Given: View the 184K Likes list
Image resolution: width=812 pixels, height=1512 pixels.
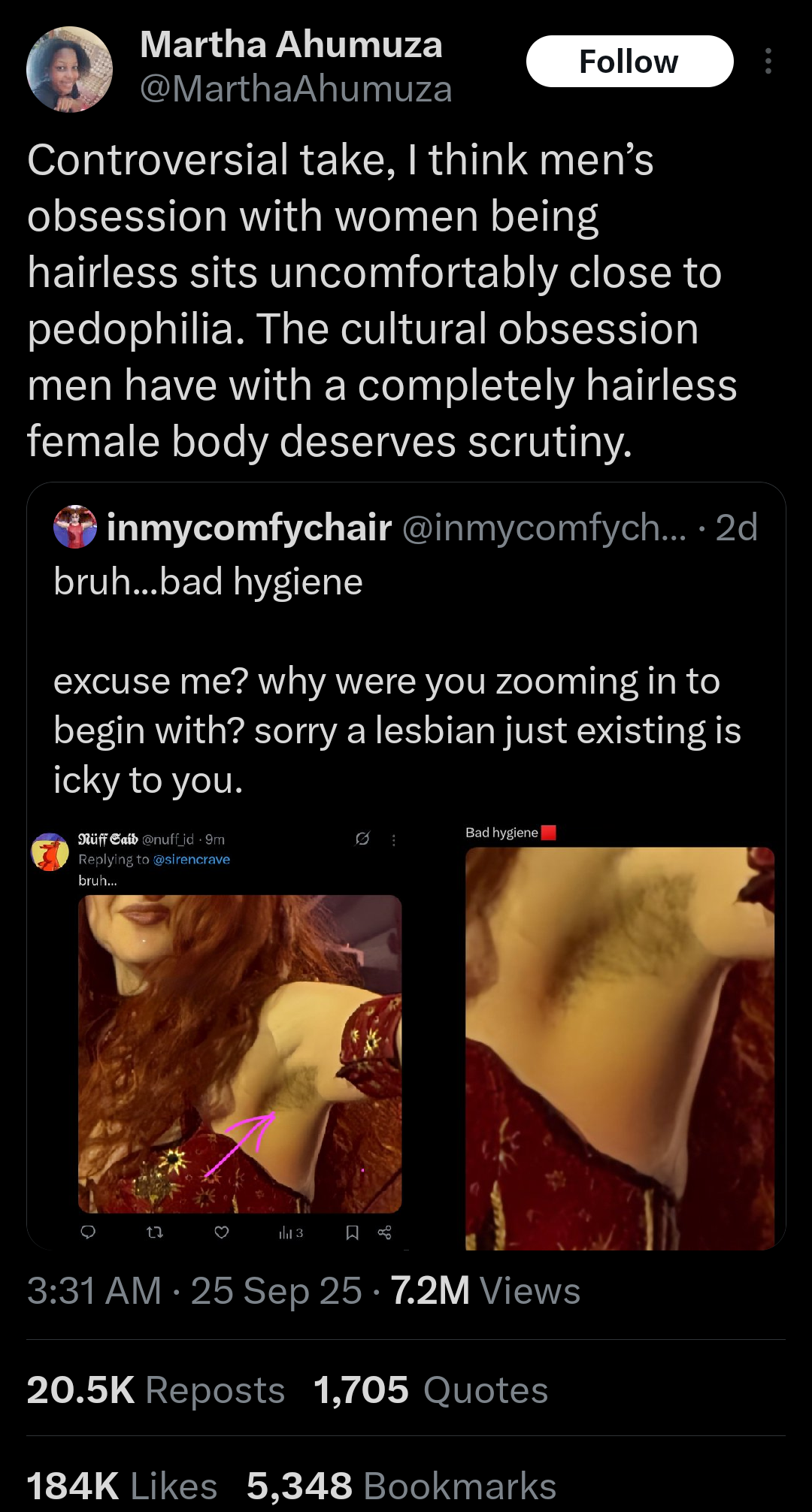Looking at the screenshot, I should [x=122, y=1486].
